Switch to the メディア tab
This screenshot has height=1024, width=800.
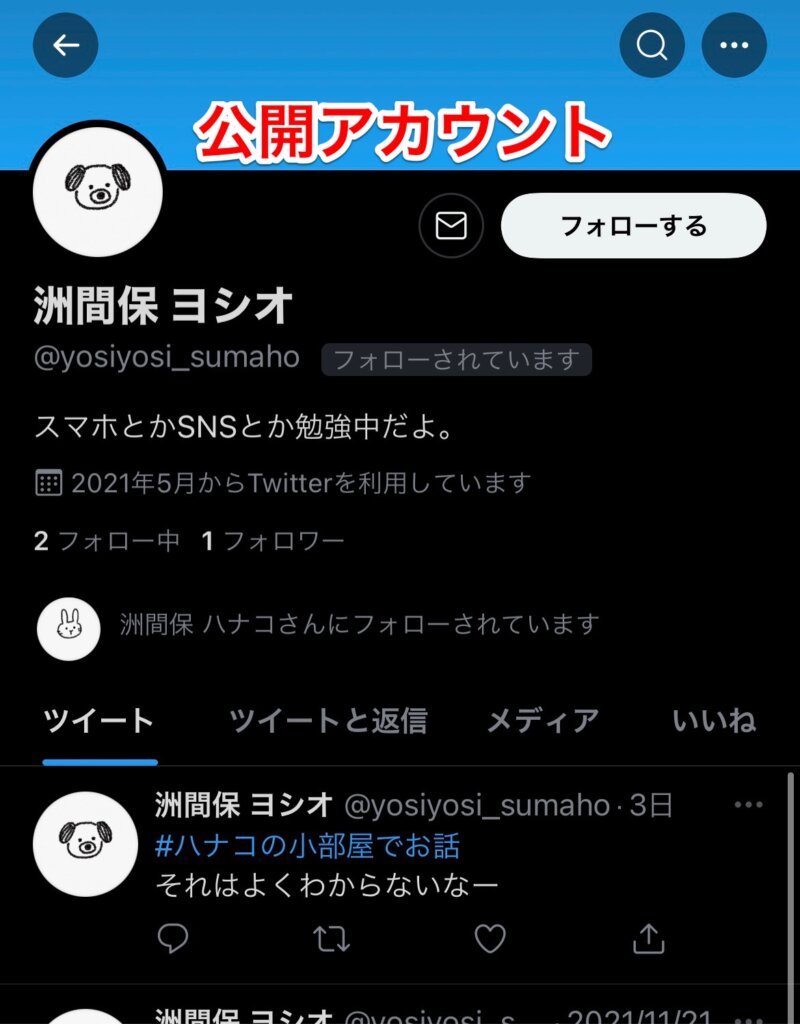(x=542, y=720)
